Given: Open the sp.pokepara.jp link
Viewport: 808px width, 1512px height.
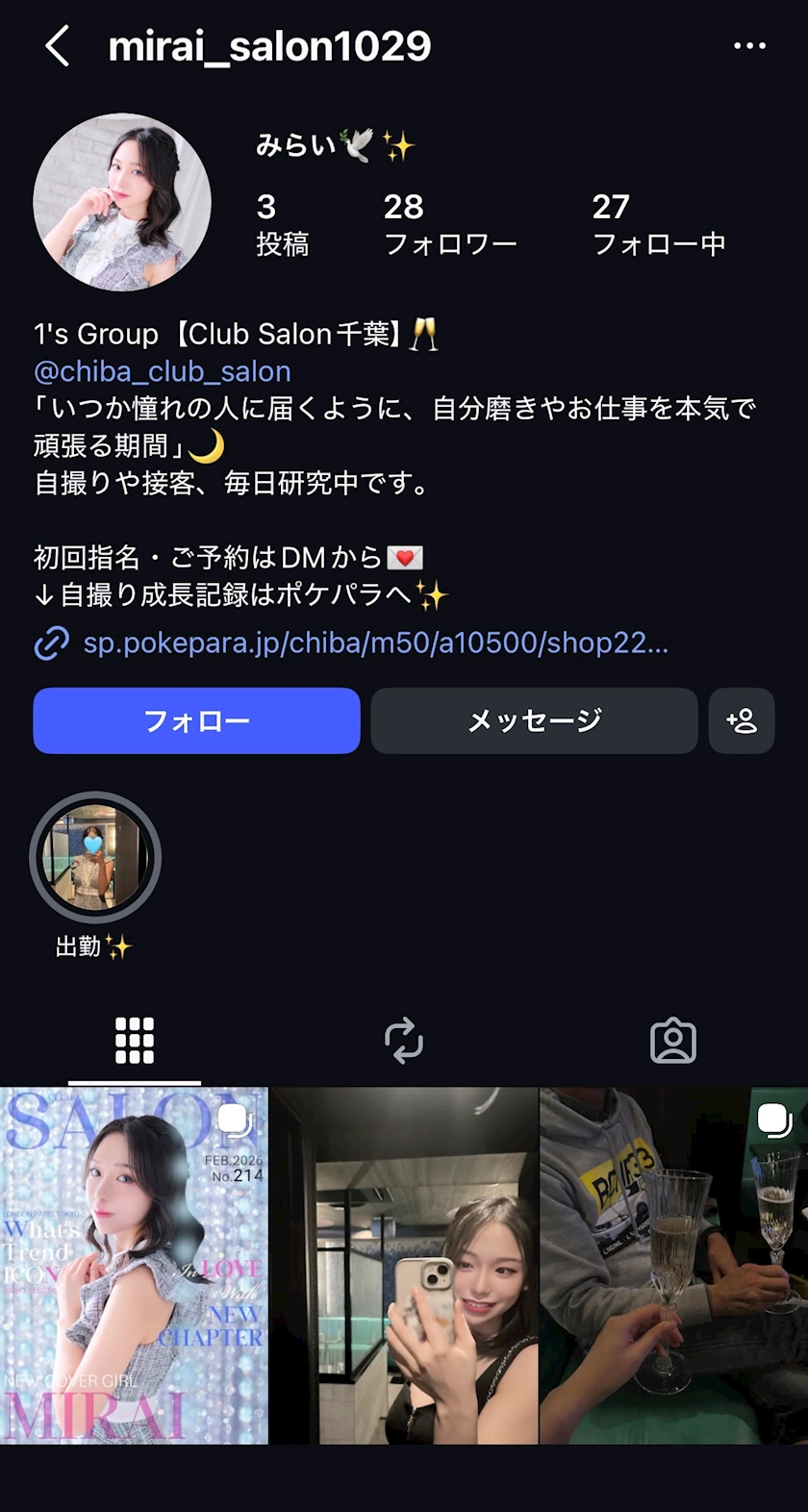Looking at the screenshot, I should click(x=374, y=643).
